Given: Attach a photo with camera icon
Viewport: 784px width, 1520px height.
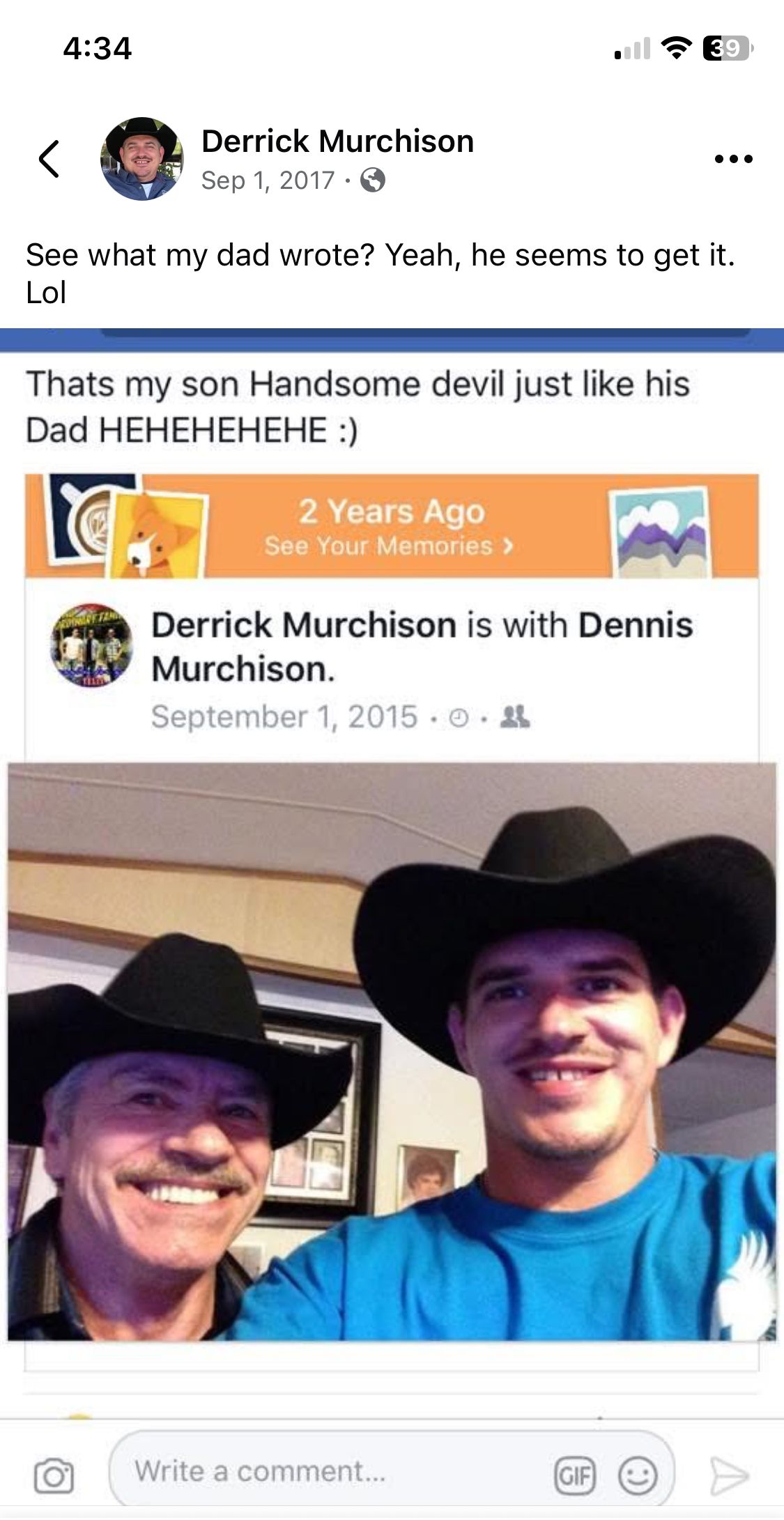Looking at the screenshot, I should pos(54,1475).
